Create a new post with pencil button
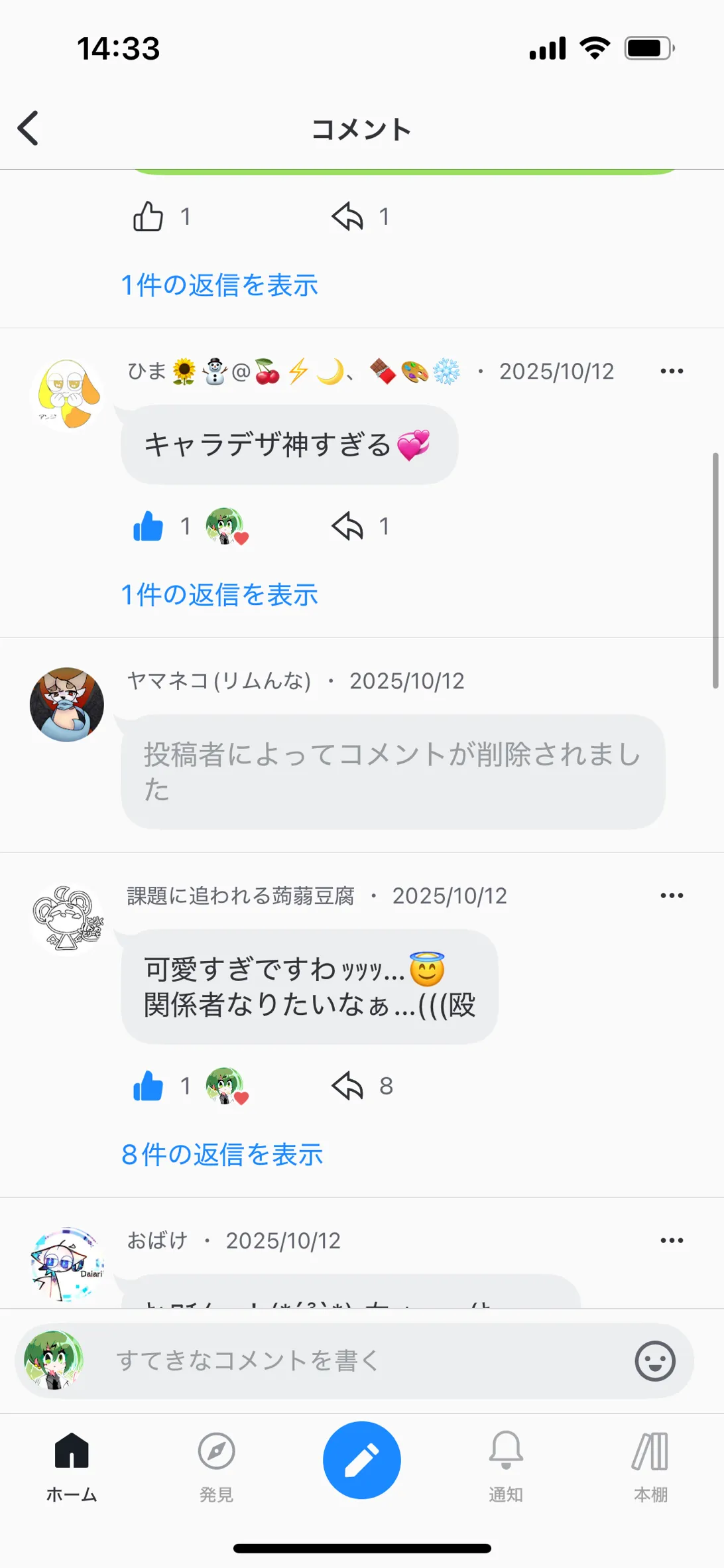 coord(361,1460)
